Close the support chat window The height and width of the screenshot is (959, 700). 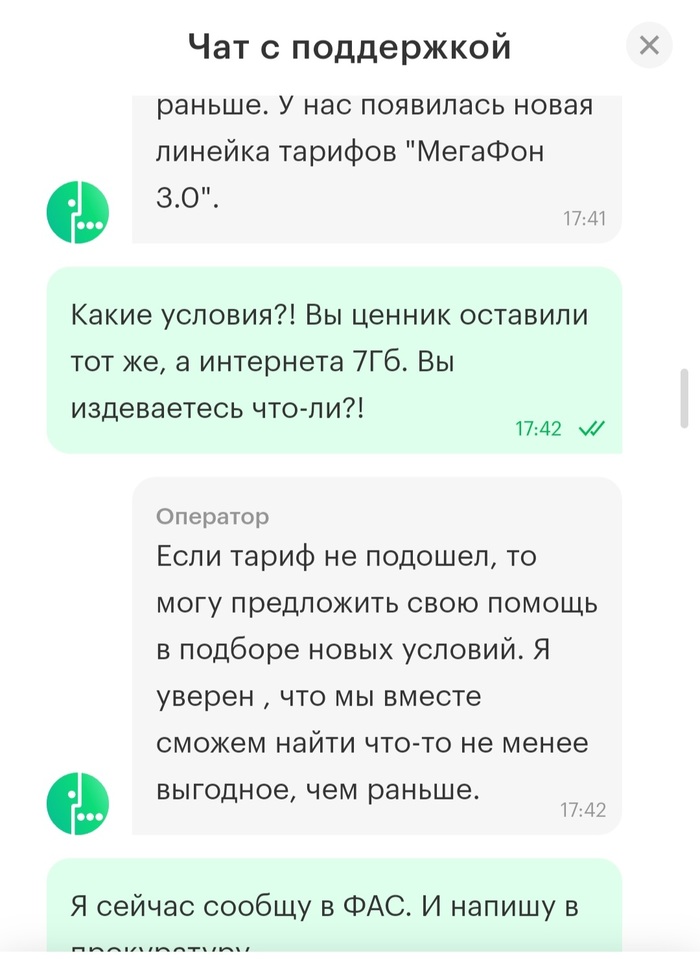pyautogui.click(x=648, y=45)
